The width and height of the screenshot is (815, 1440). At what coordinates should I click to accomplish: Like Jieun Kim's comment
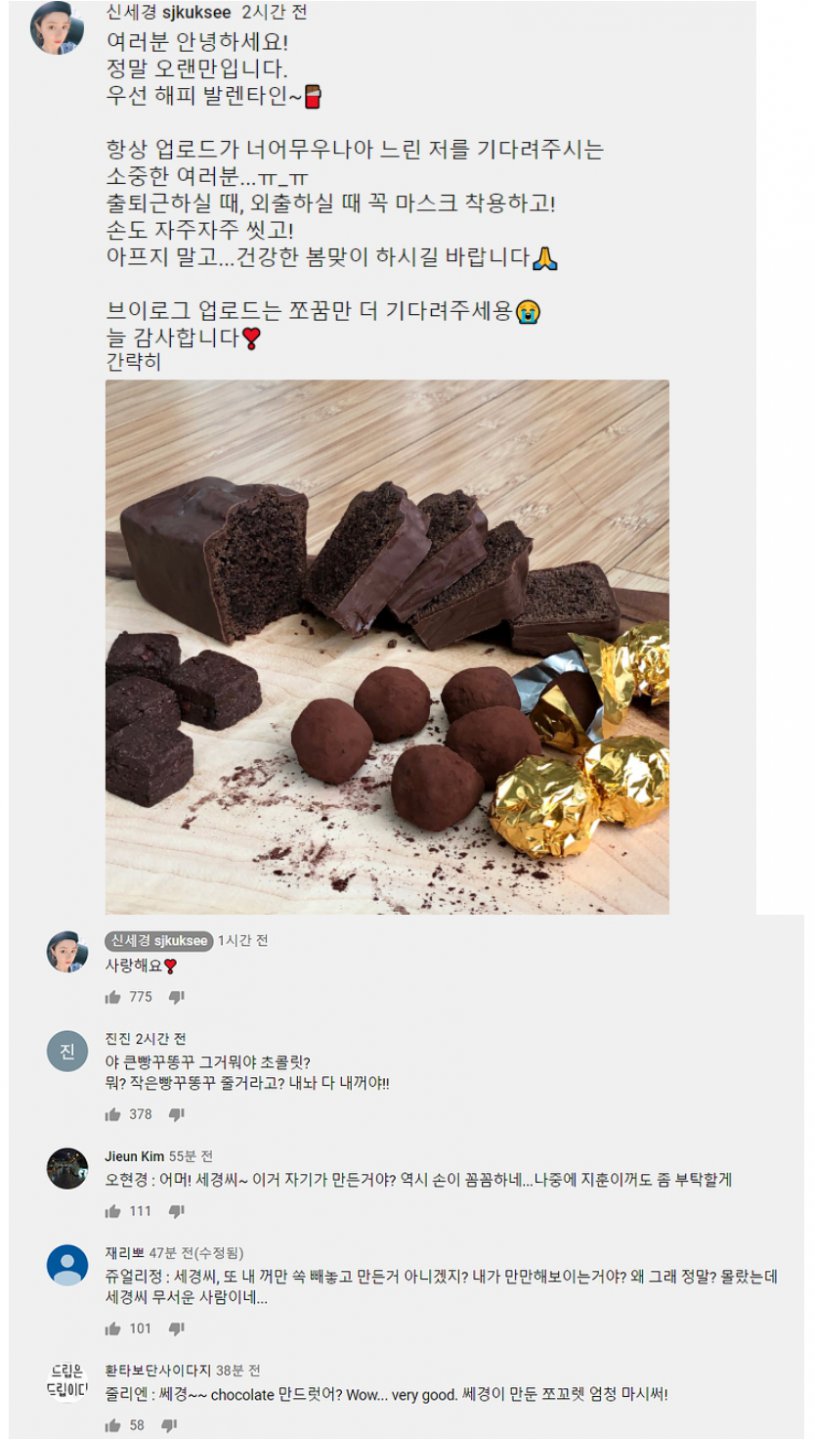tap(113, 1211)
